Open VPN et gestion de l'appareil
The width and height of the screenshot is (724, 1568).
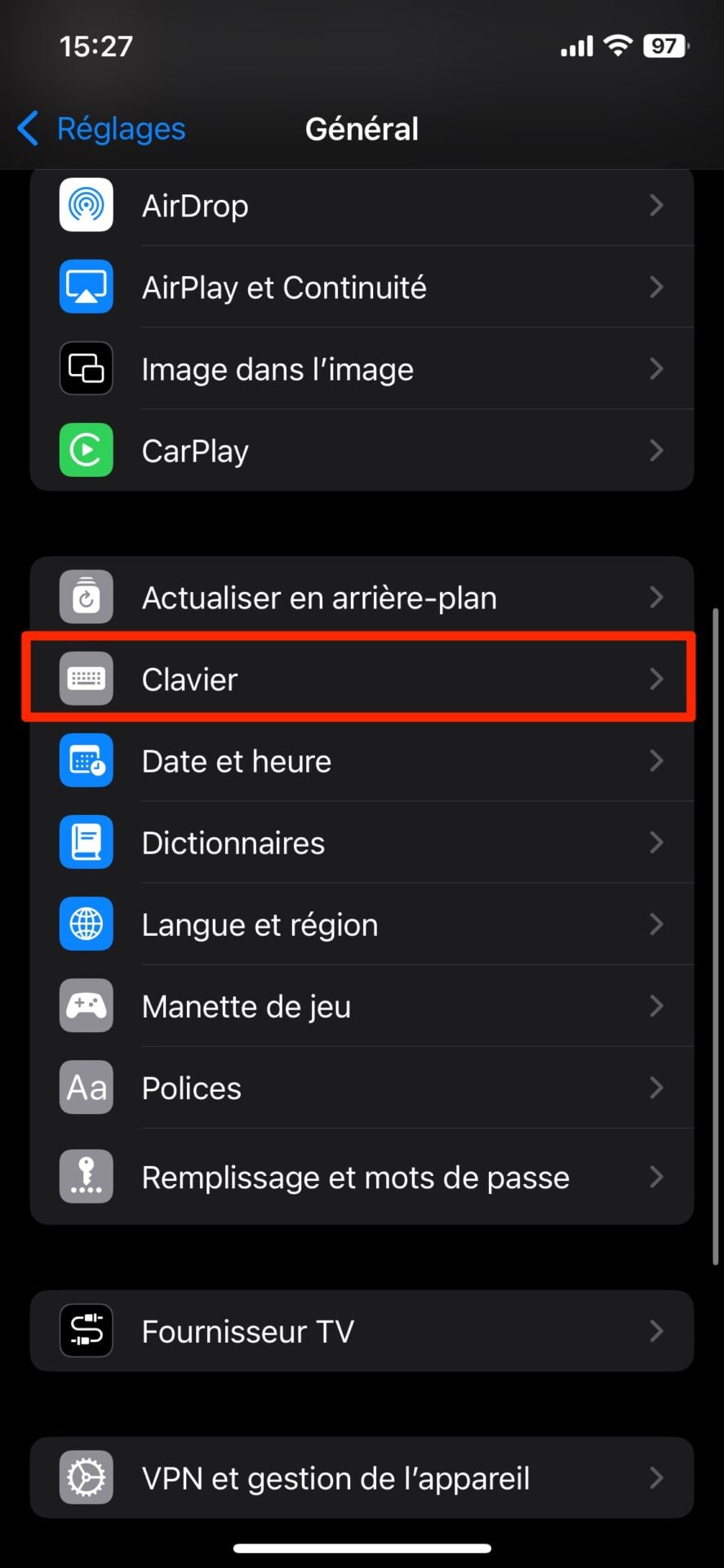(x=362, y=1478)
